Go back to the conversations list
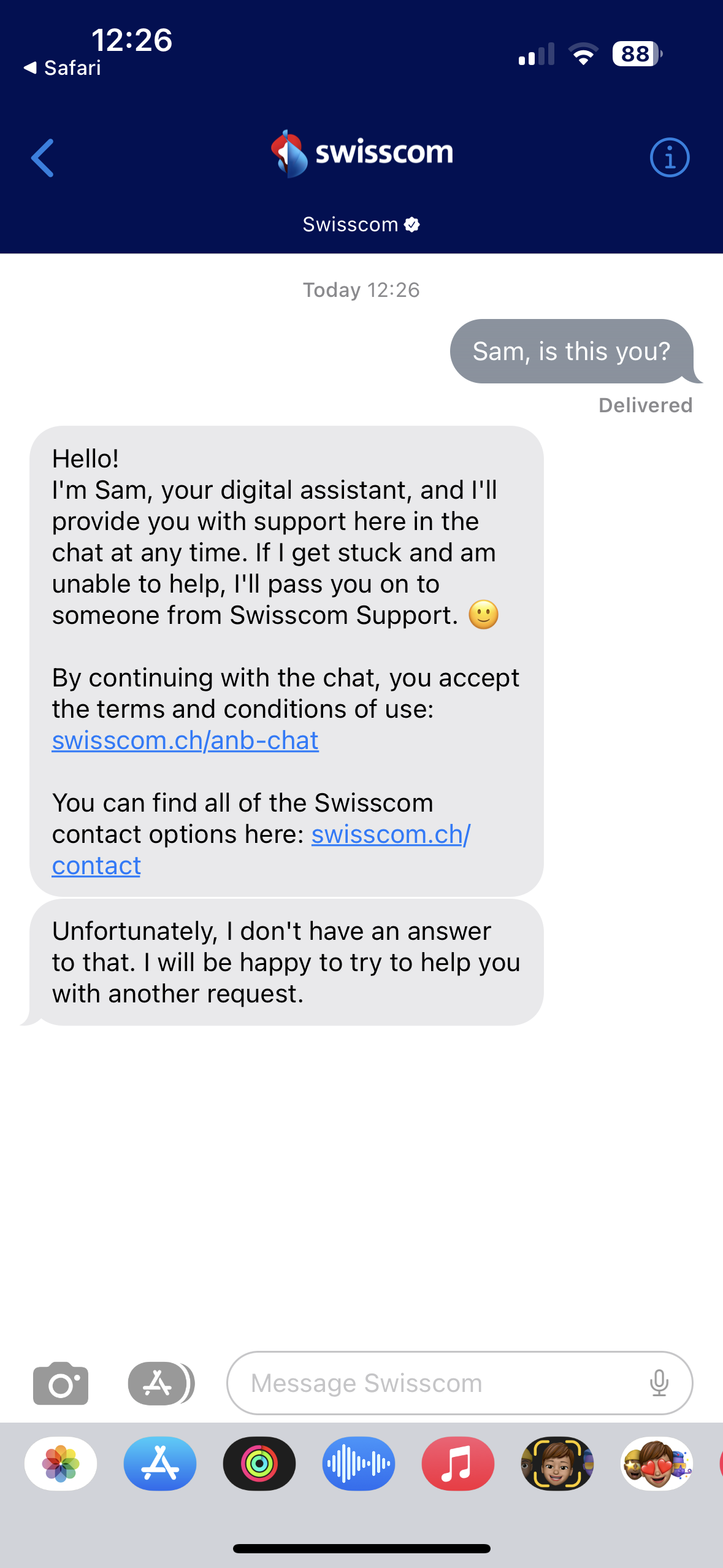Image resolution: width=723 pixels, height=1568 pixels. tap(43, 158)
